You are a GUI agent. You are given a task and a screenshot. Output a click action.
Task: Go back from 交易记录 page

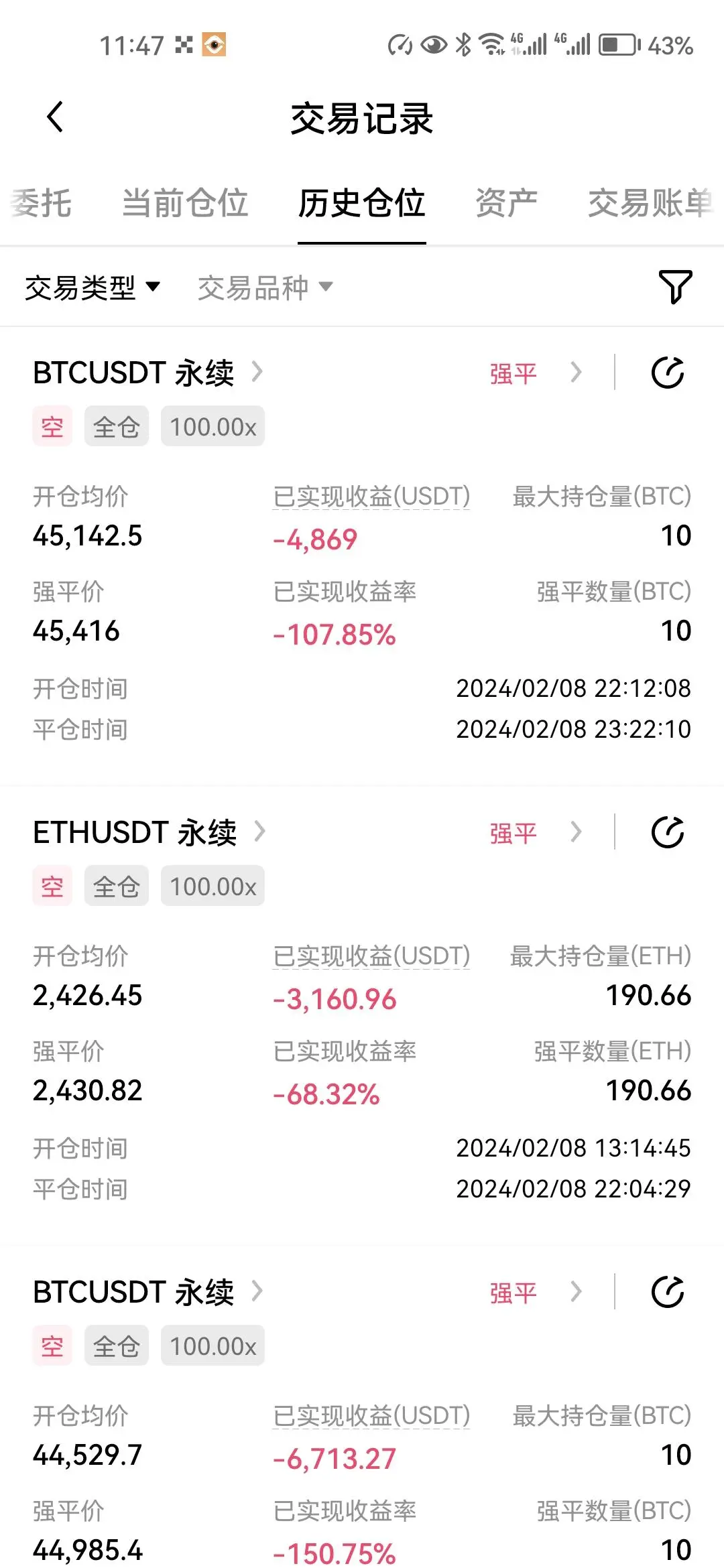tap(55, 117)
